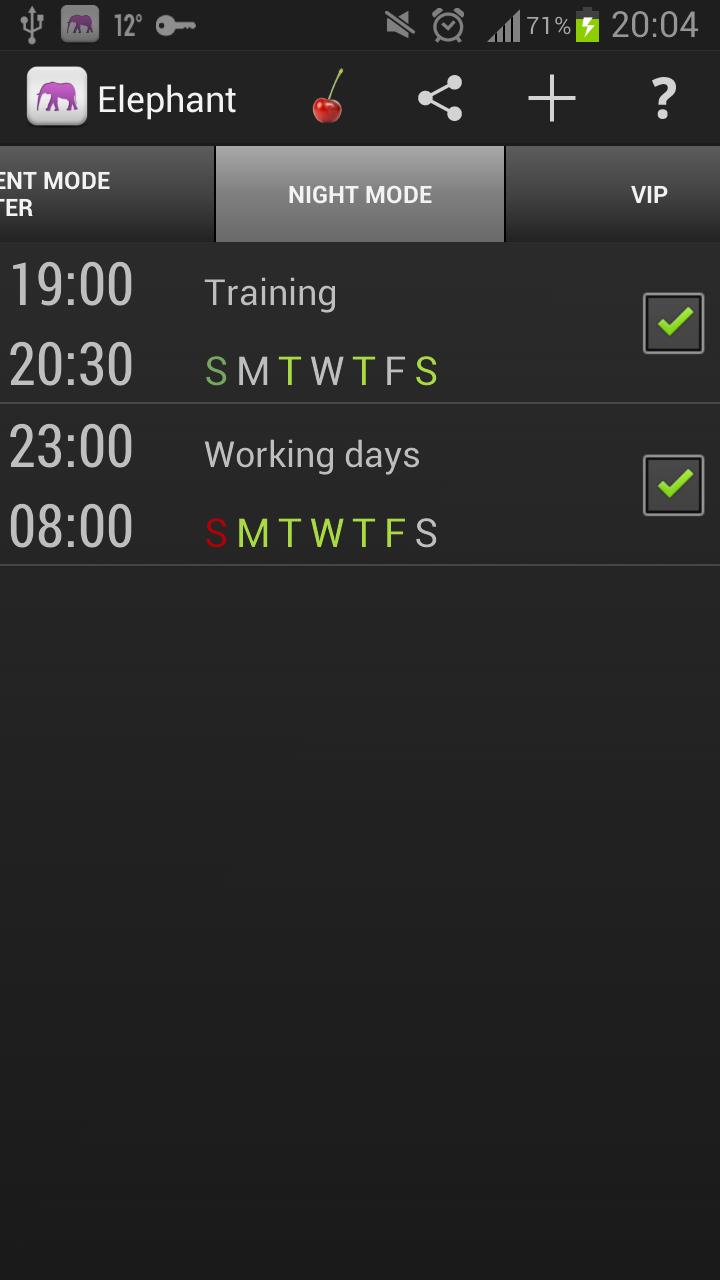Tap the cherry icon in the toolbar
The width and height of the screenshot is (720, 1280).
[328, 98]
